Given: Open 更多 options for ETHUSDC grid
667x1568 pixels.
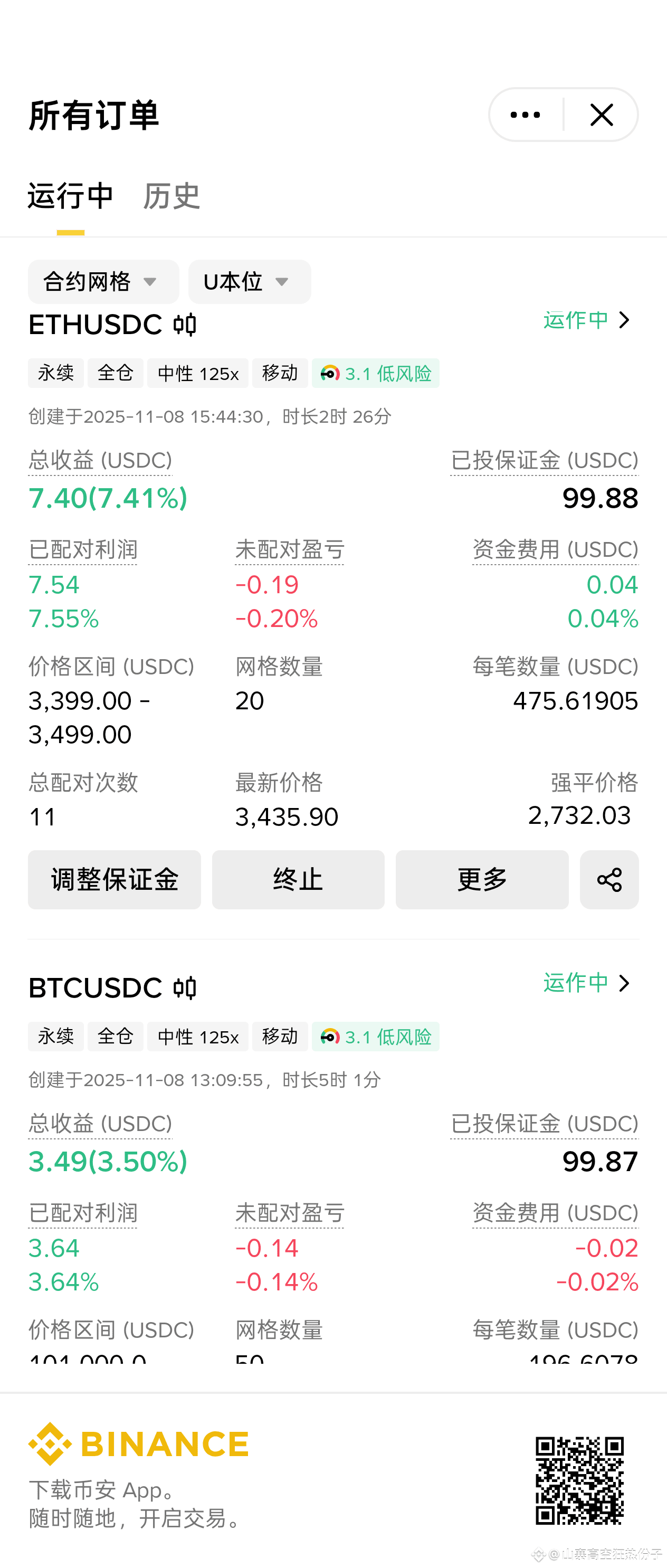Looking at the screenshot, I should point(482,880).
